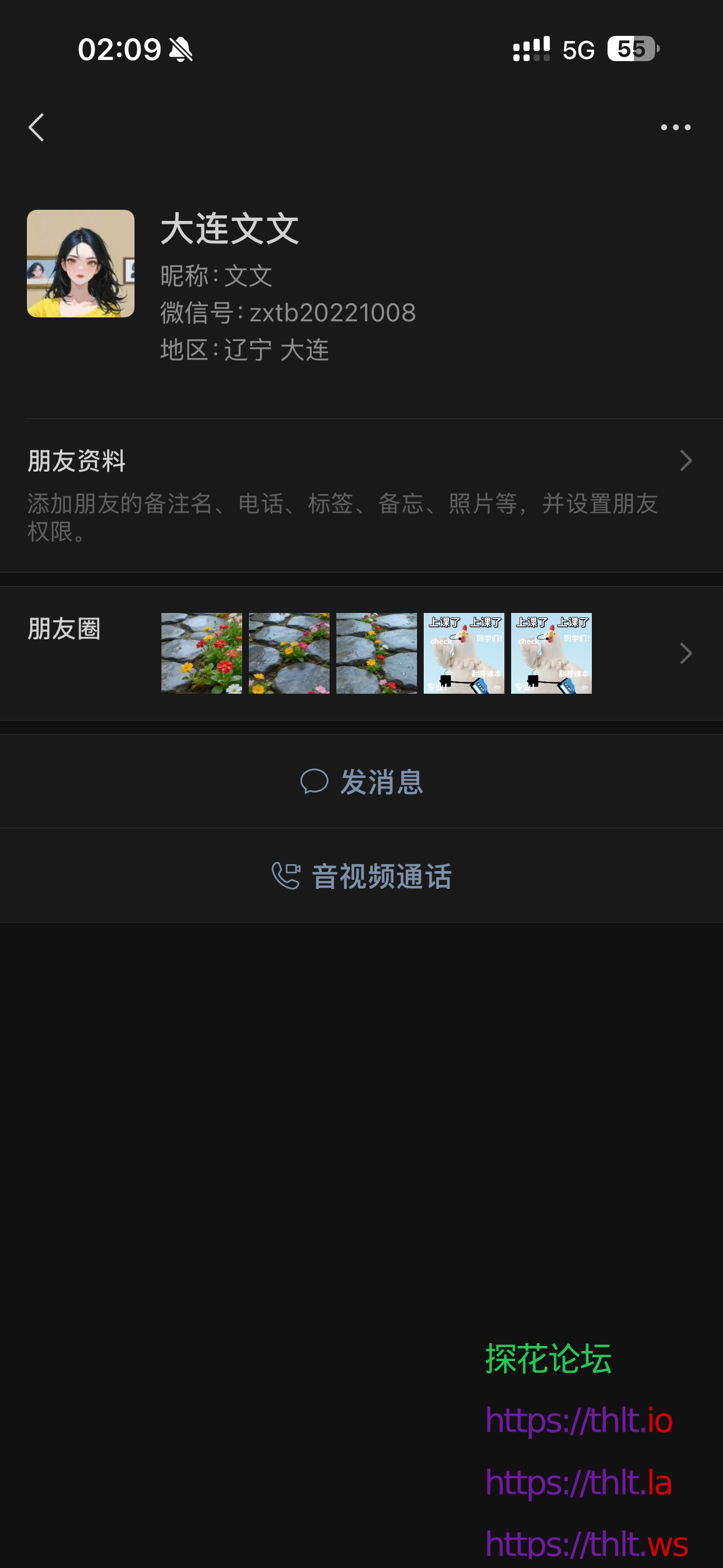
Task: Visit the 探花论坛 forum link
Action: tap(548, 1359)
